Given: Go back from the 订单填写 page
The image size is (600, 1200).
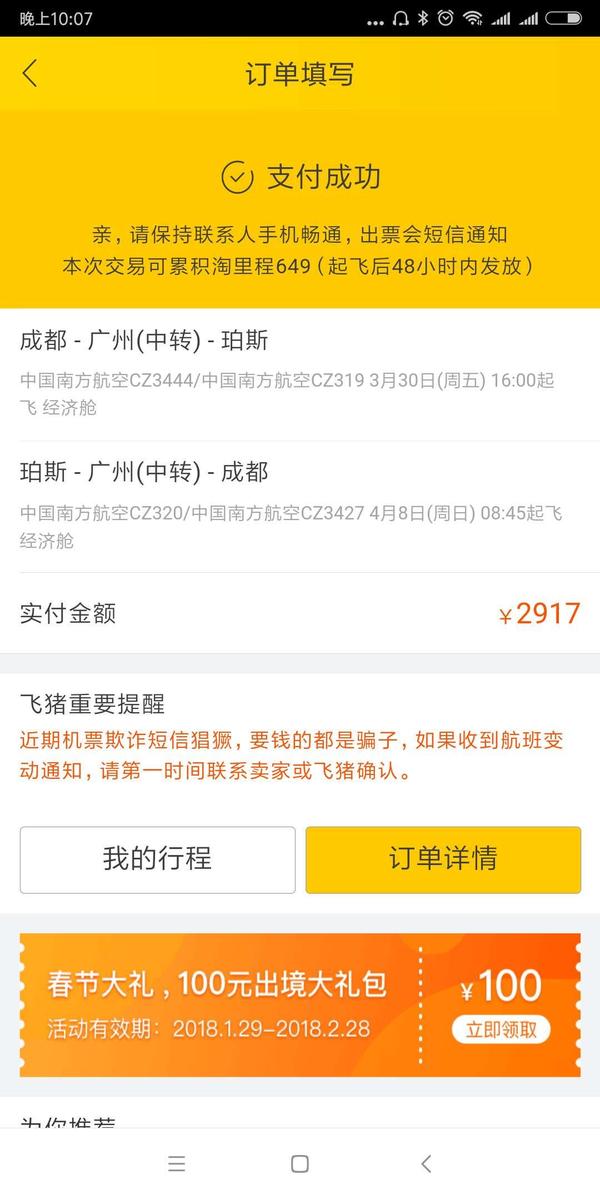Looking at the screenshot, I should pyautogui.click(x=30, y=73).
